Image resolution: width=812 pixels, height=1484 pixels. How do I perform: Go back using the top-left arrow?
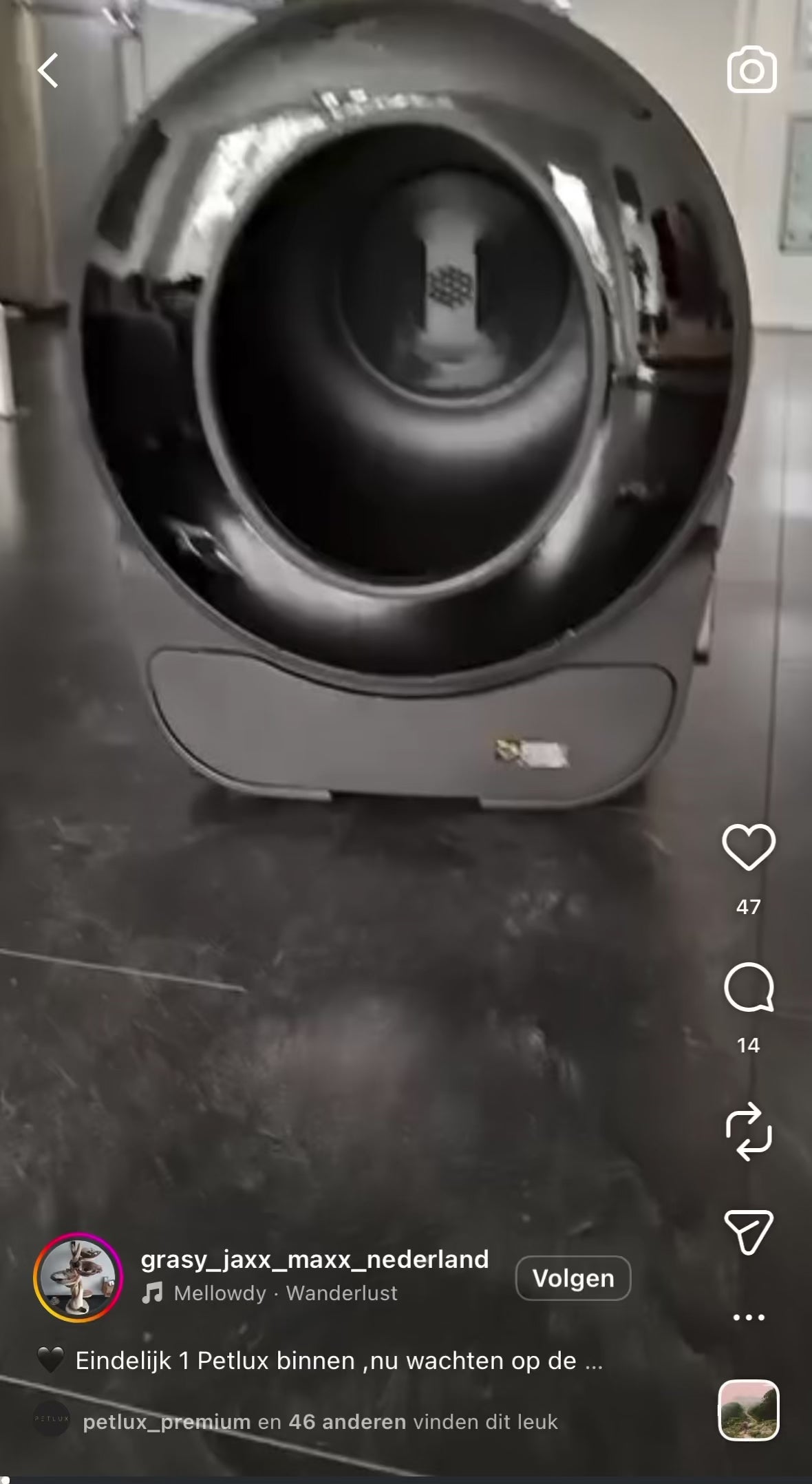click(x=48, y=70)
